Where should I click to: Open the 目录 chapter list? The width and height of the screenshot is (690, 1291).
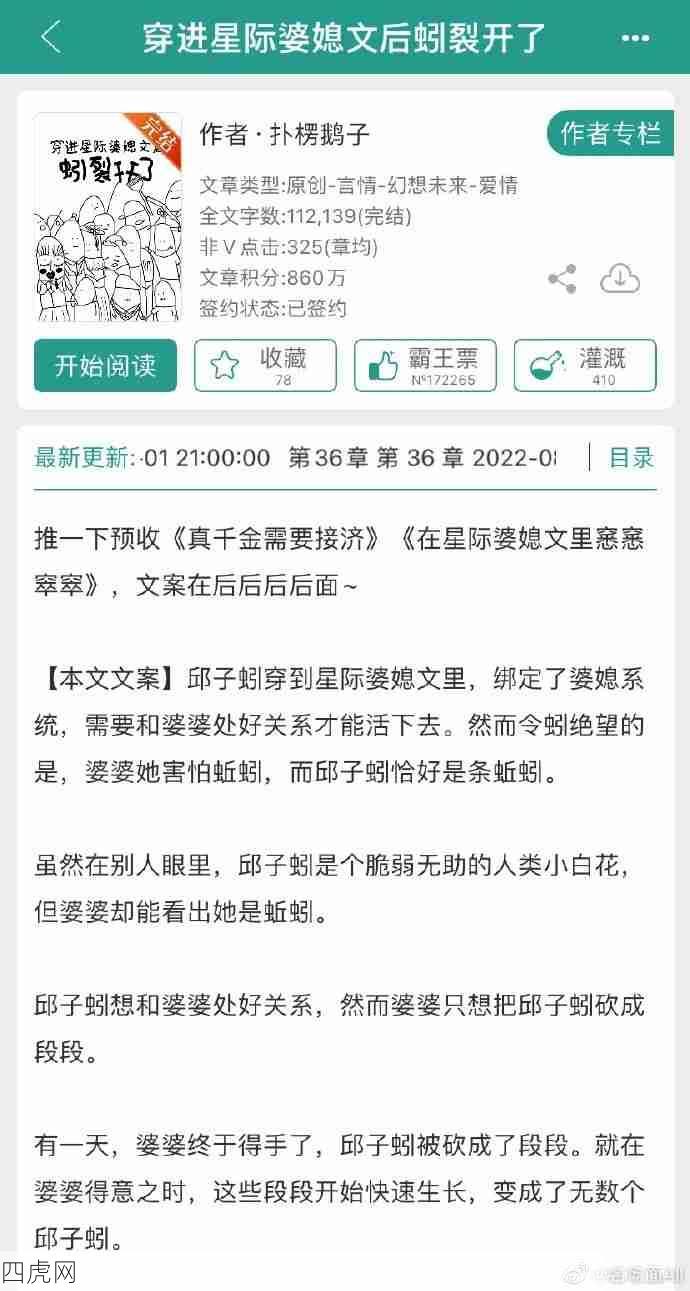(x=631, y=458)
